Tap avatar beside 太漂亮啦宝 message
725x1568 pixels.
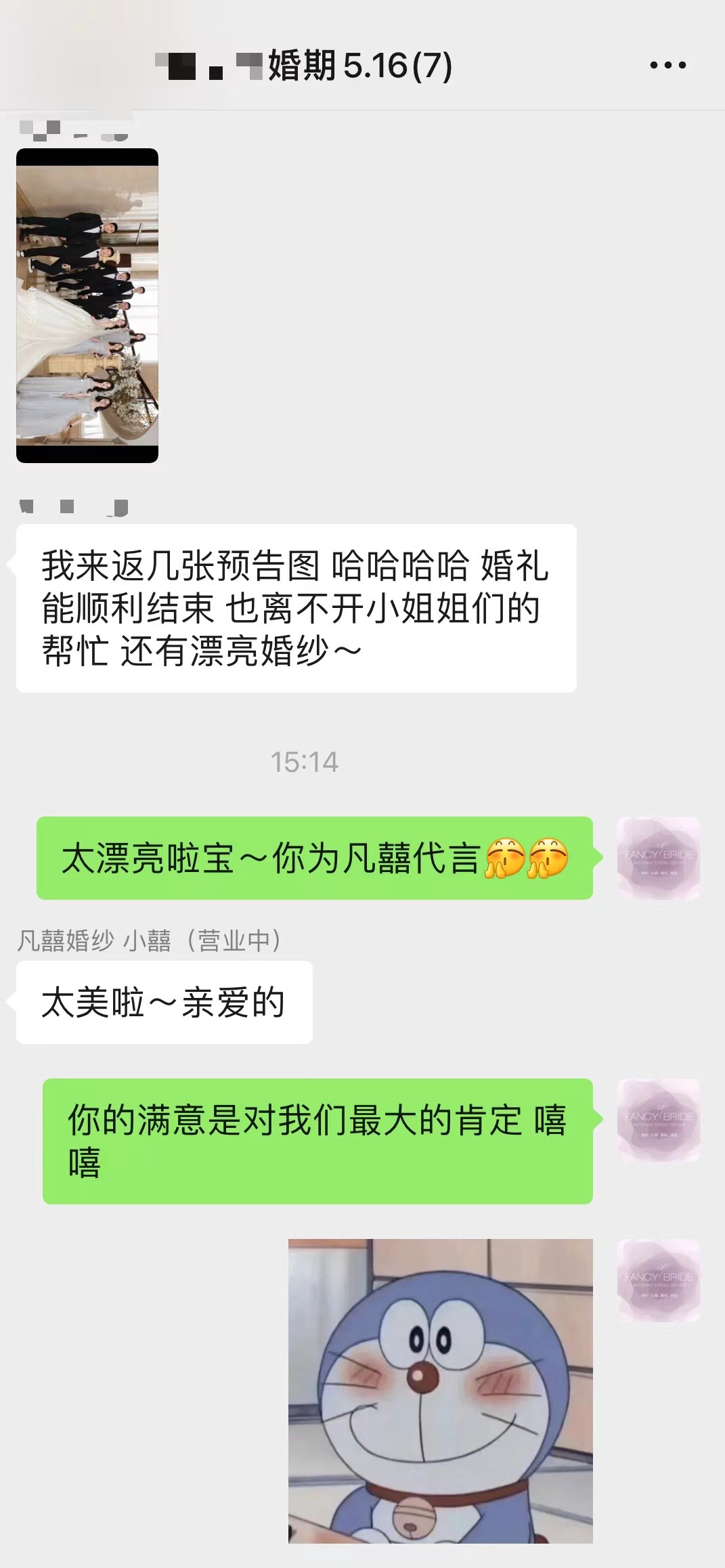[x=659, y=858]
